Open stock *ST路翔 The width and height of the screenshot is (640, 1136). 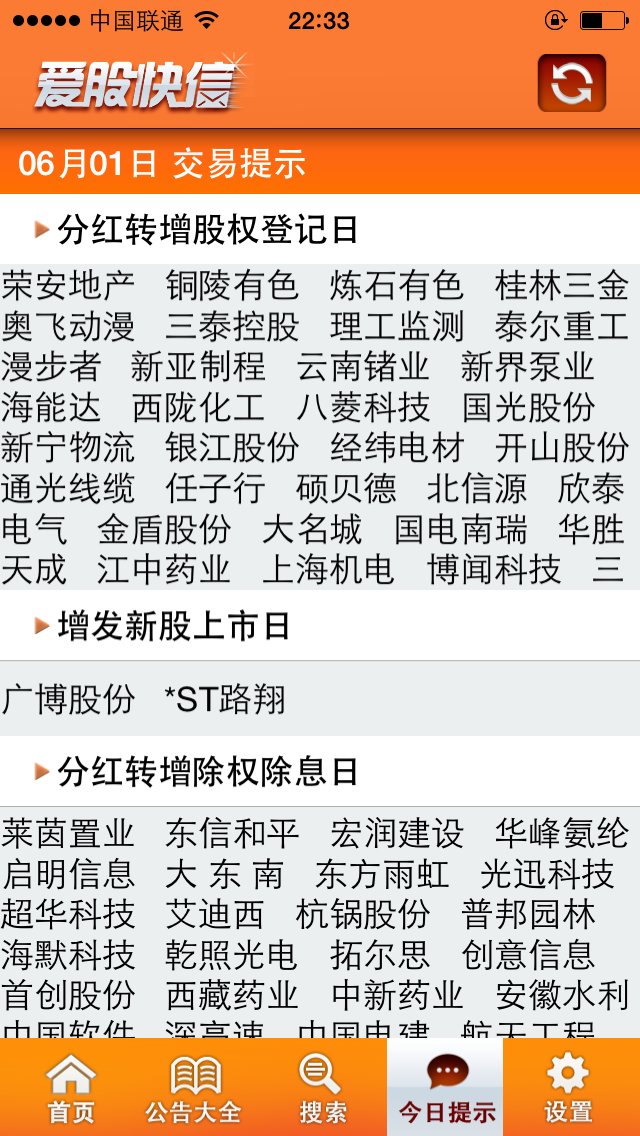(x=225, y=699)
